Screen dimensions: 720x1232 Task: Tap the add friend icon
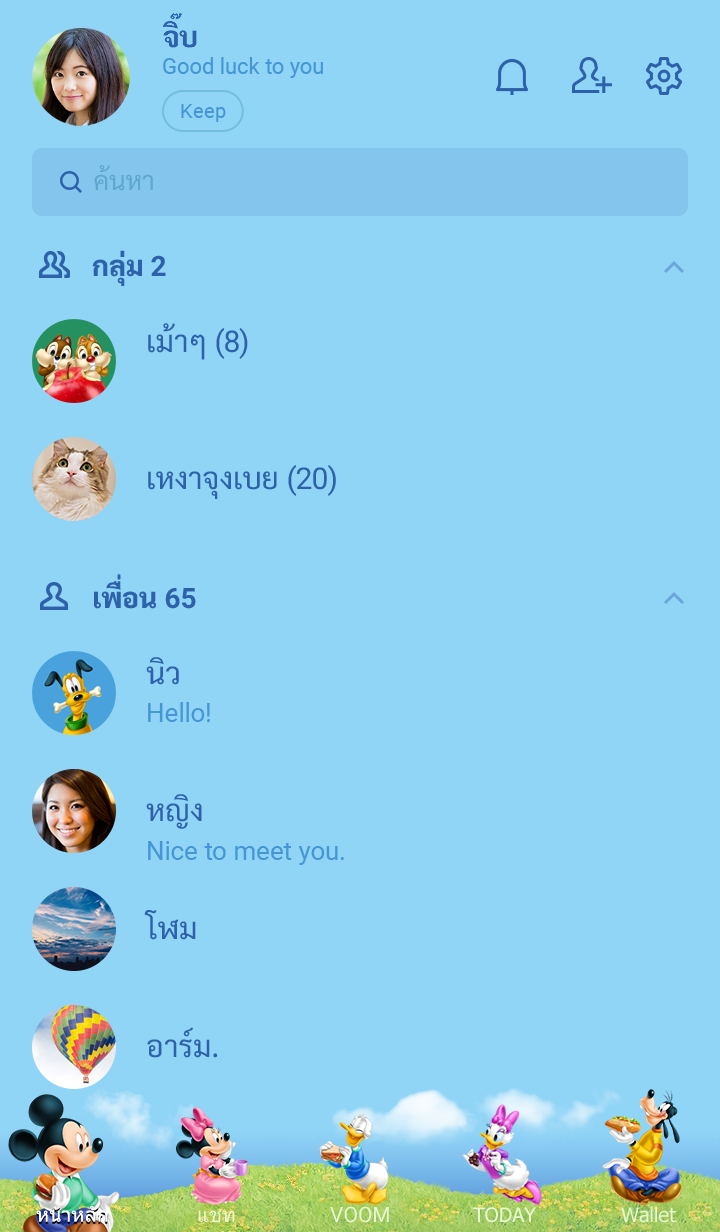(x=591, y=77)
